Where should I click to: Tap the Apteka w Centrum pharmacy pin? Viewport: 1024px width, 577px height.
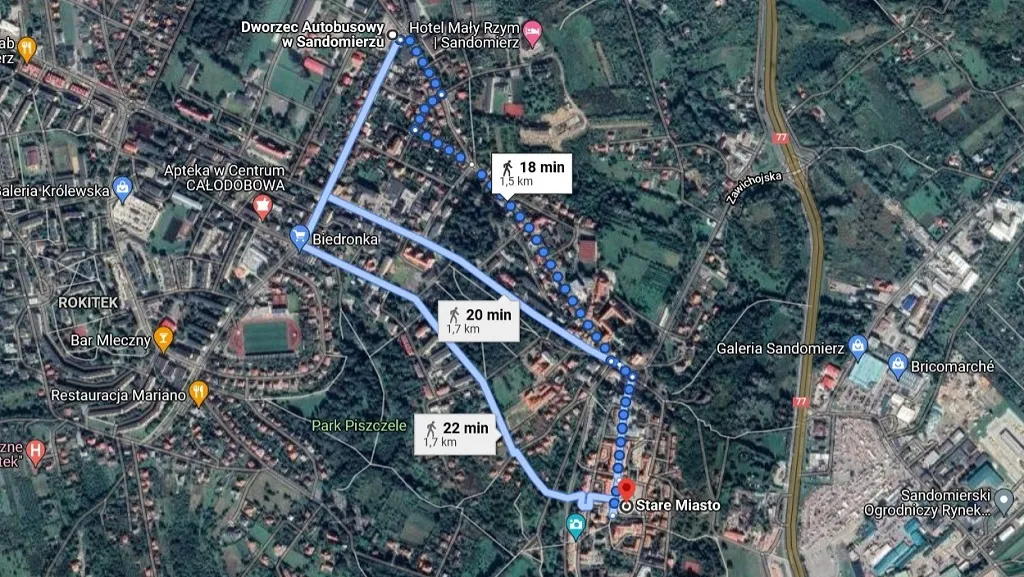pos(263,206)
